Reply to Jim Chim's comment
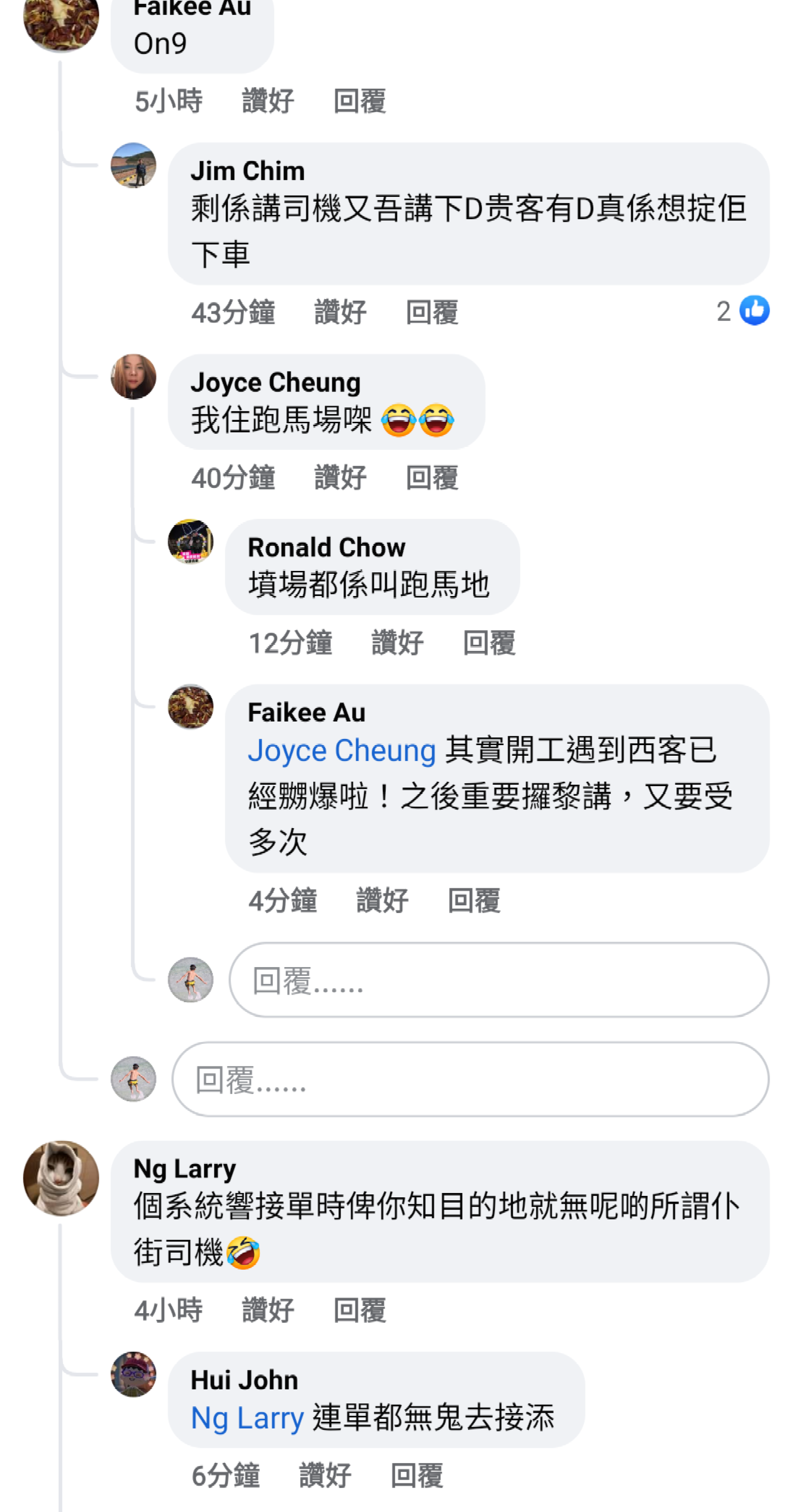The image size is (793, 1512). [432, 312]
